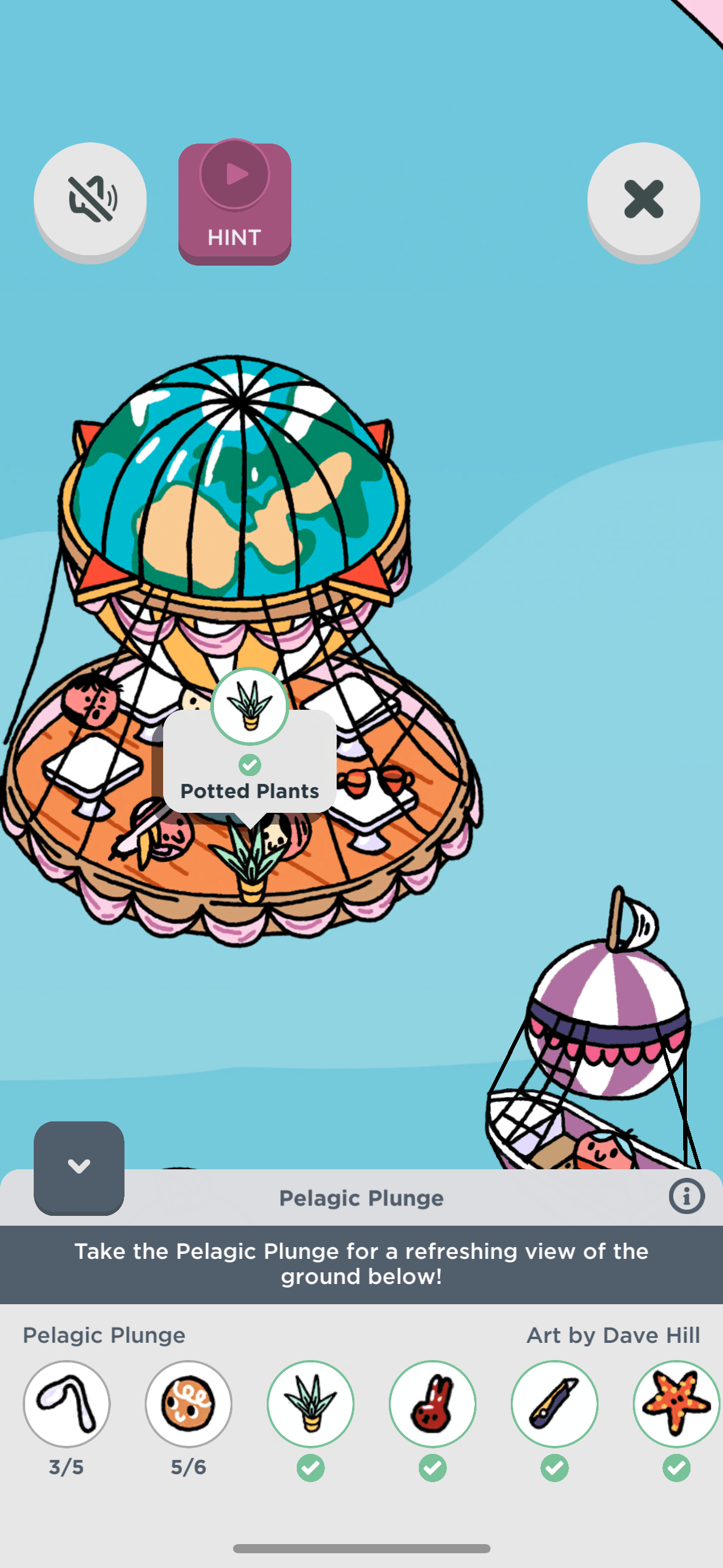Screen dimensions: 723x1568
Task: Select the utility knife item
Action: (554, 1404)
